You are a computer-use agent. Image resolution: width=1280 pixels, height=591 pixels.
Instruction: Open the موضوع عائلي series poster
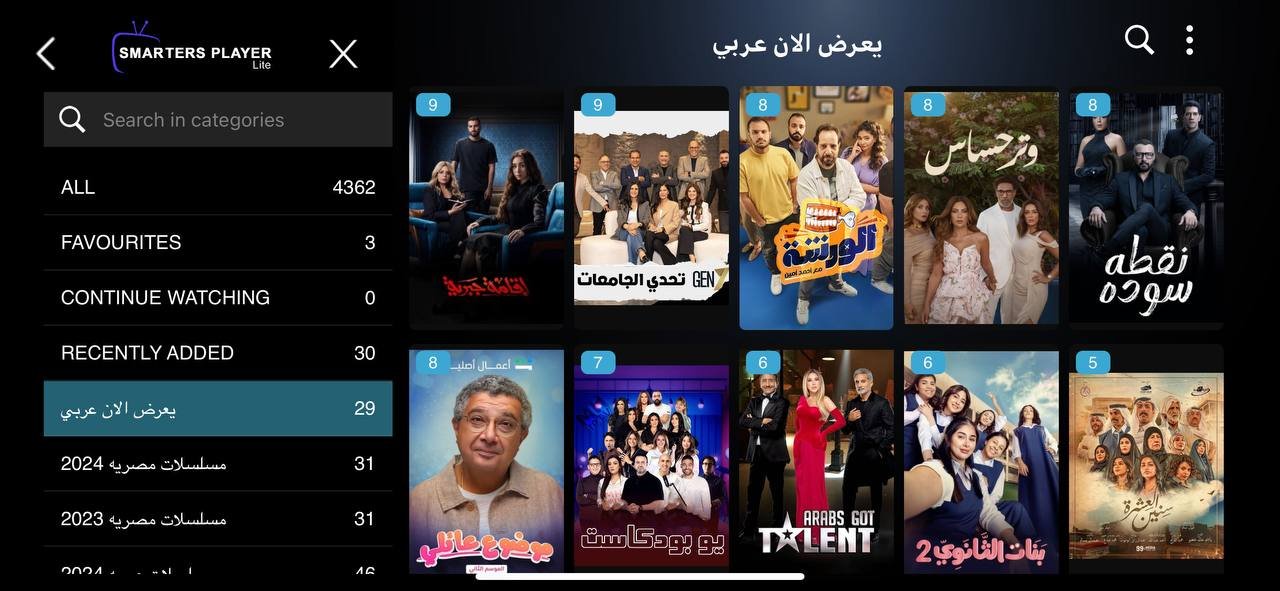tap(486, 460)
